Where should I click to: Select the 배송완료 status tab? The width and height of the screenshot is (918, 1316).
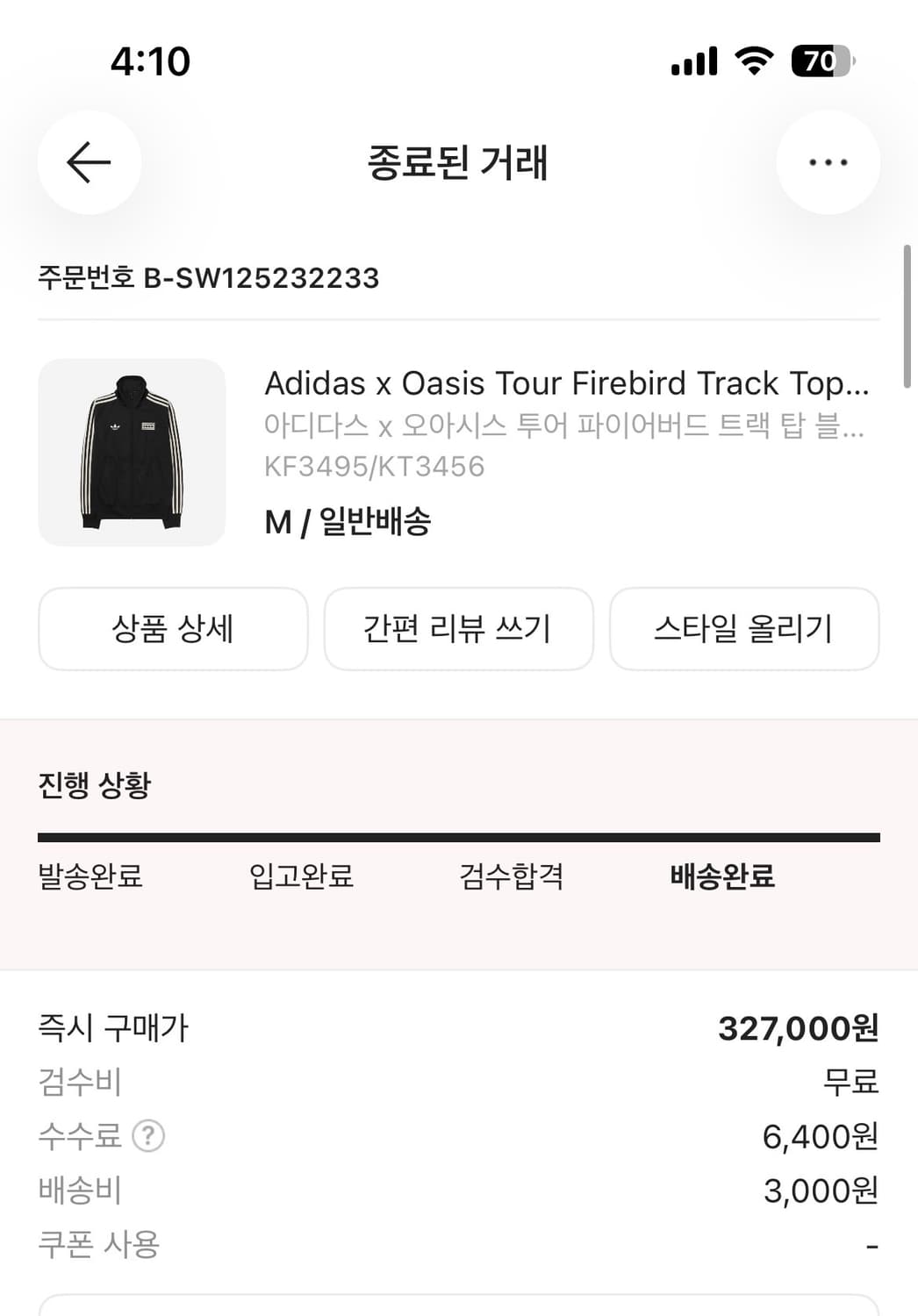pos(723,876)
